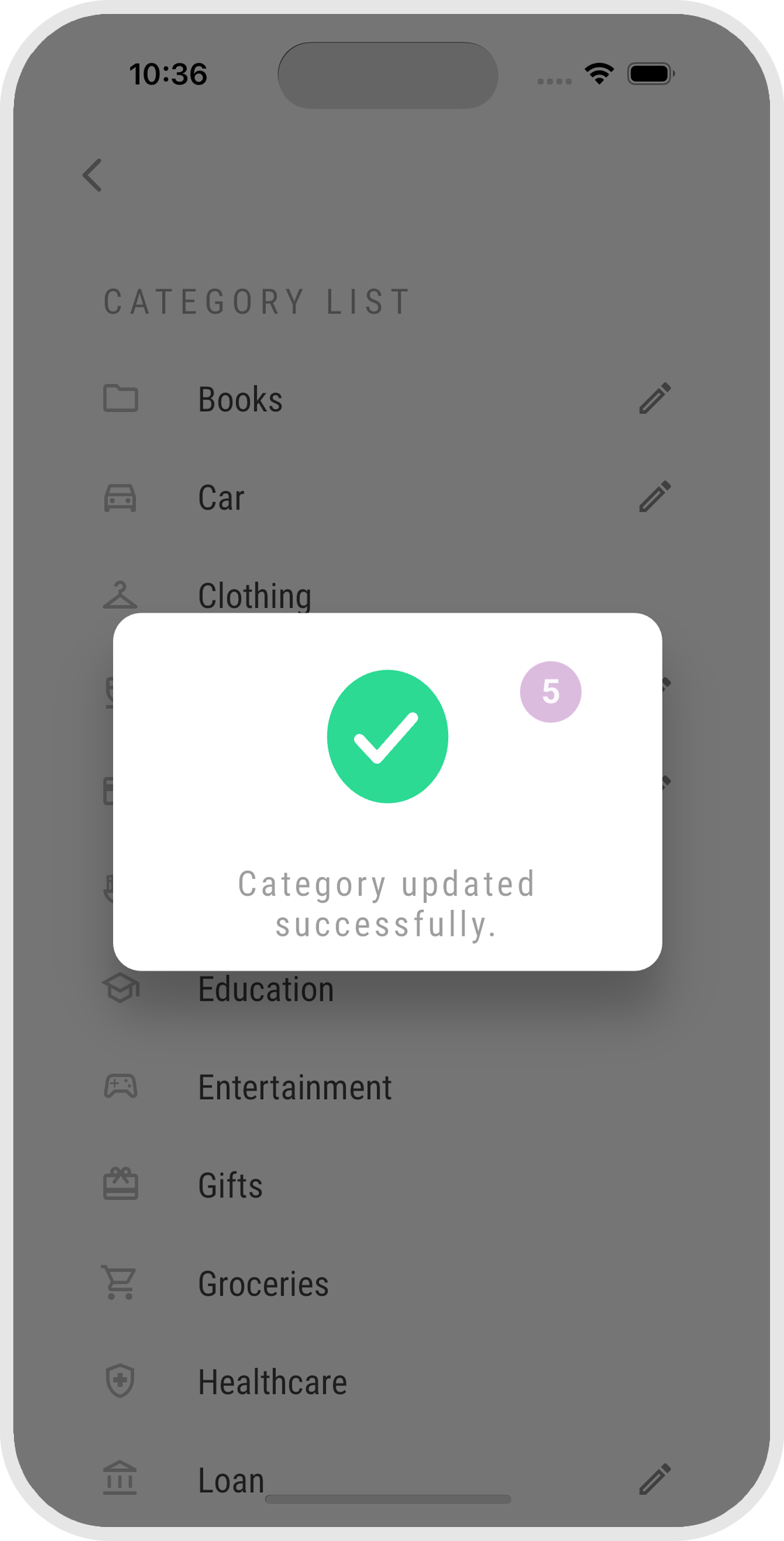This screenshot has width=784, height=1541.
Task: Edit the Books category
Action: (x=655, y=399)
